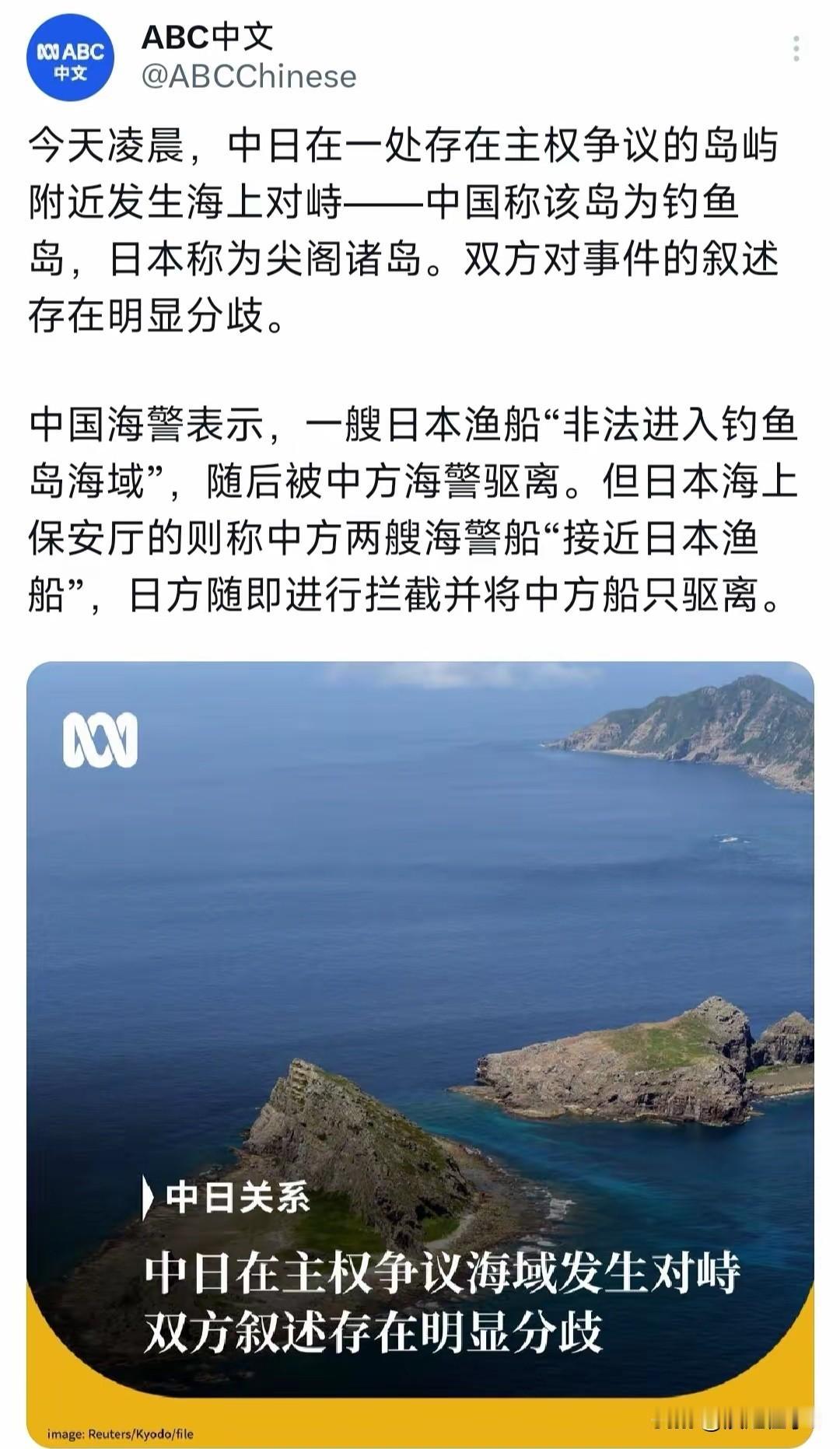Click the circular avatar icon of the poster
Viewport: 840px width, 1449px height.
[x=68, y=56]
